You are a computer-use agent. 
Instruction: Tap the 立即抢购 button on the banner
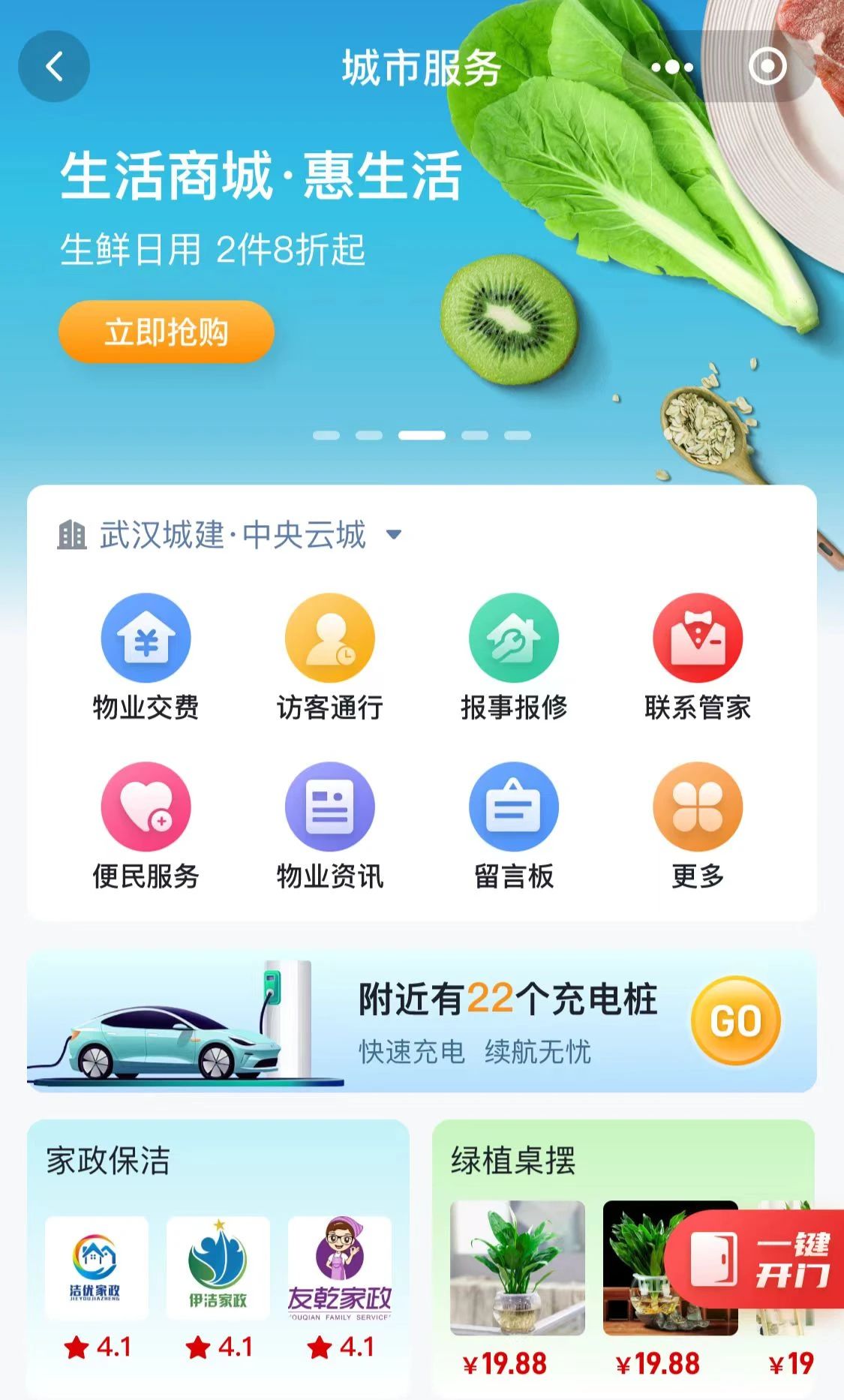[x=167, y=332]
